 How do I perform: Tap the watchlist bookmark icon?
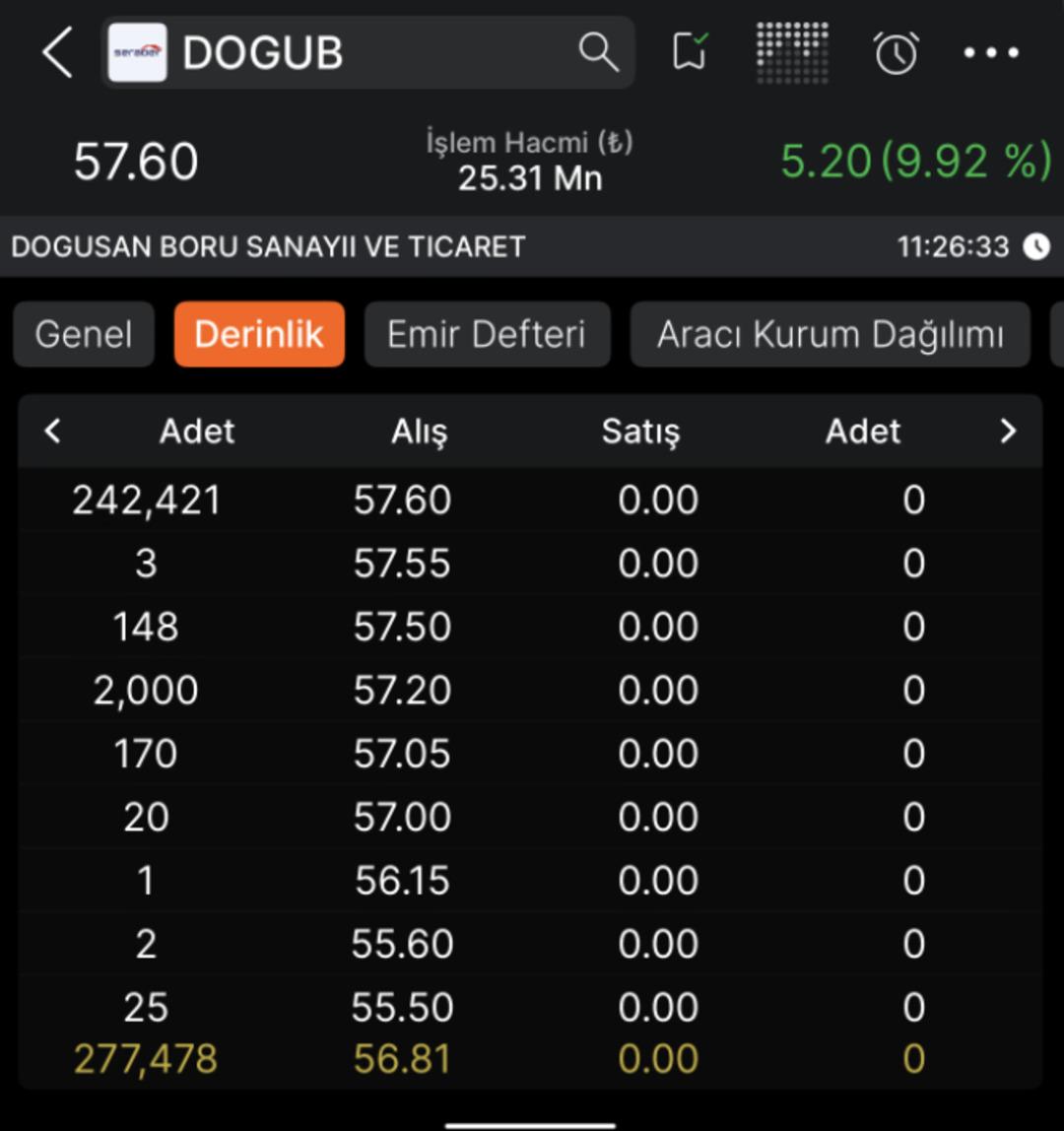tap(690, 51)
